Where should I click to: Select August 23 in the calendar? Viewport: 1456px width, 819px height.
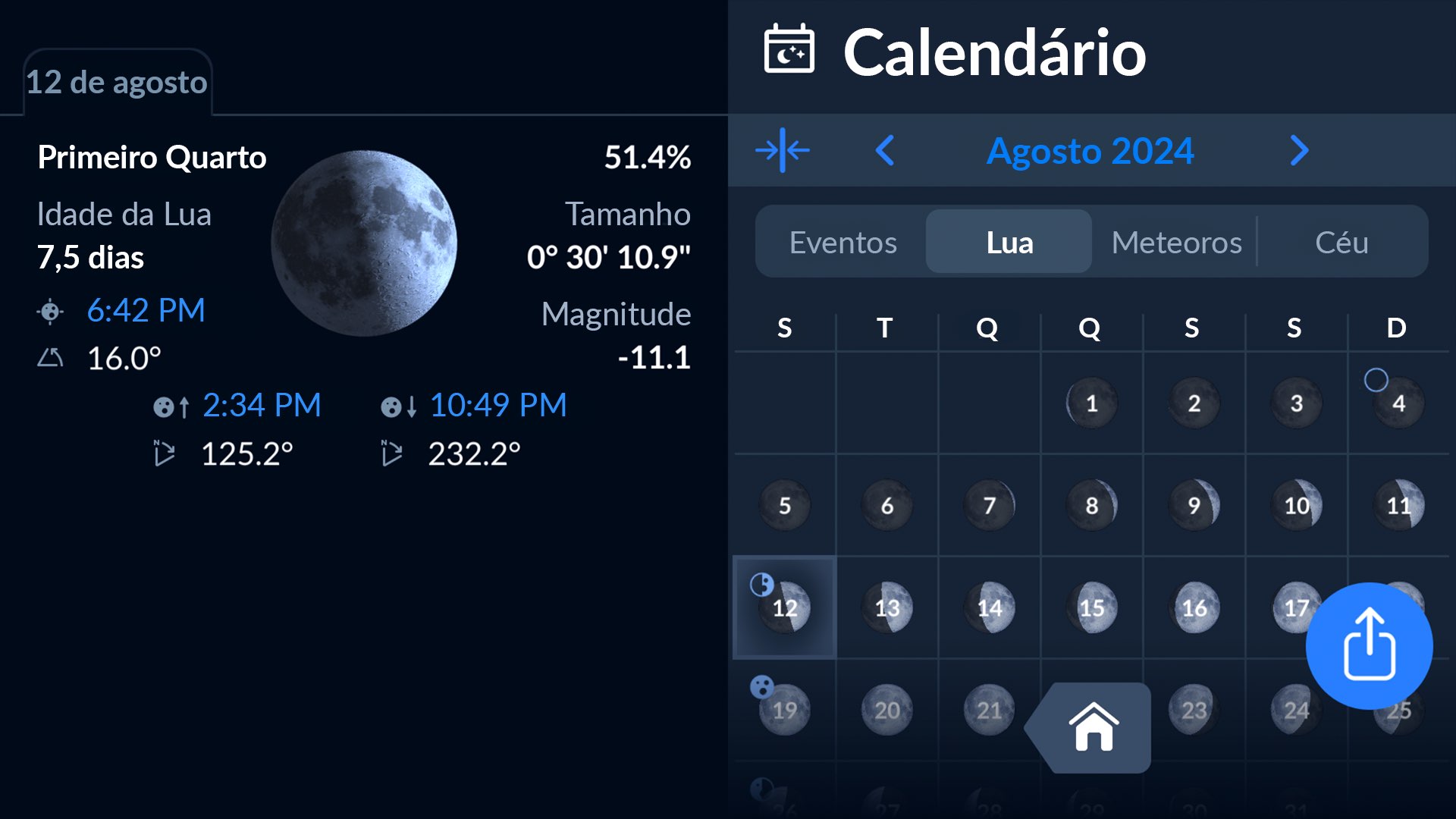pyautogui.click(x=1194, y=710)
